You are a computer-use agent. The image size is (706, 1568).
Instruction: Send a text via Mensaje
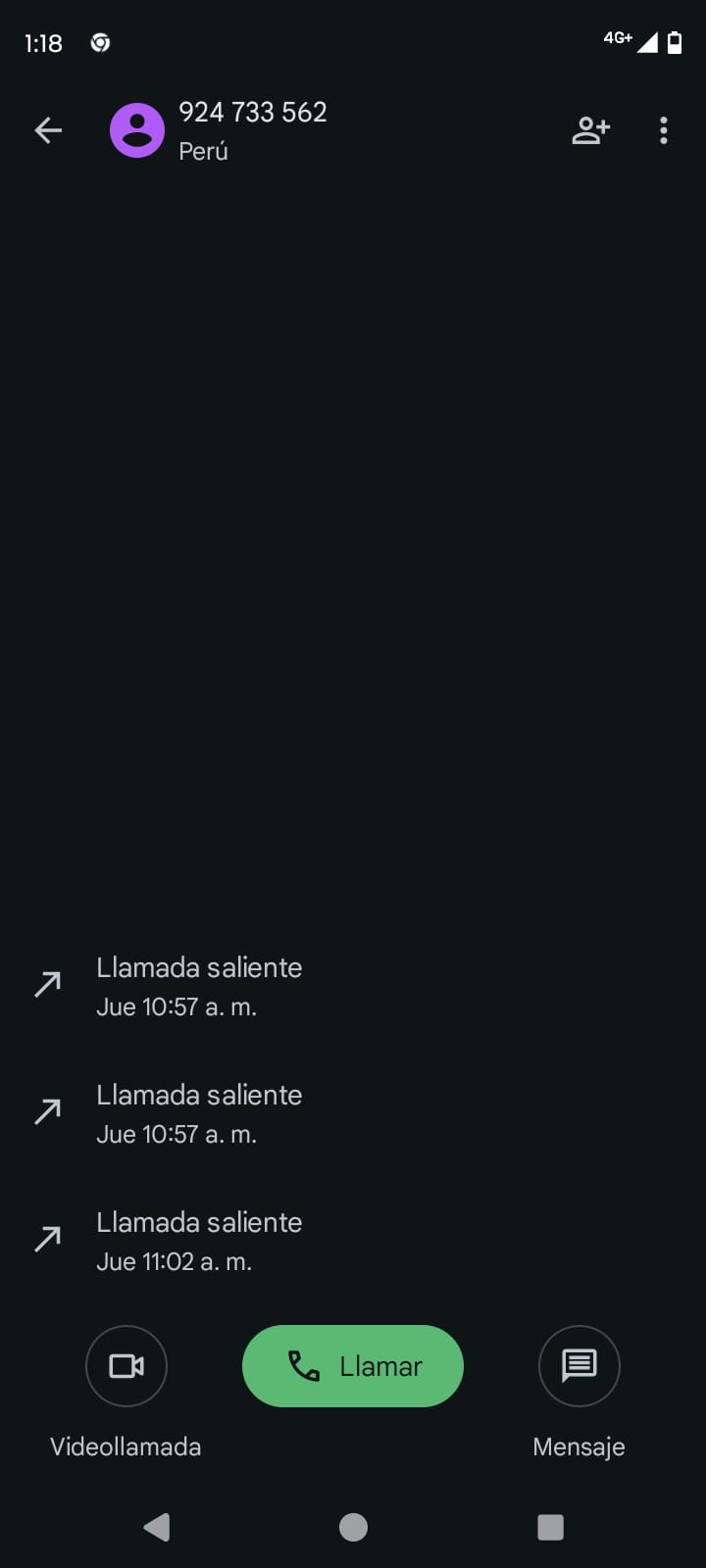(x=579, y=1365)
